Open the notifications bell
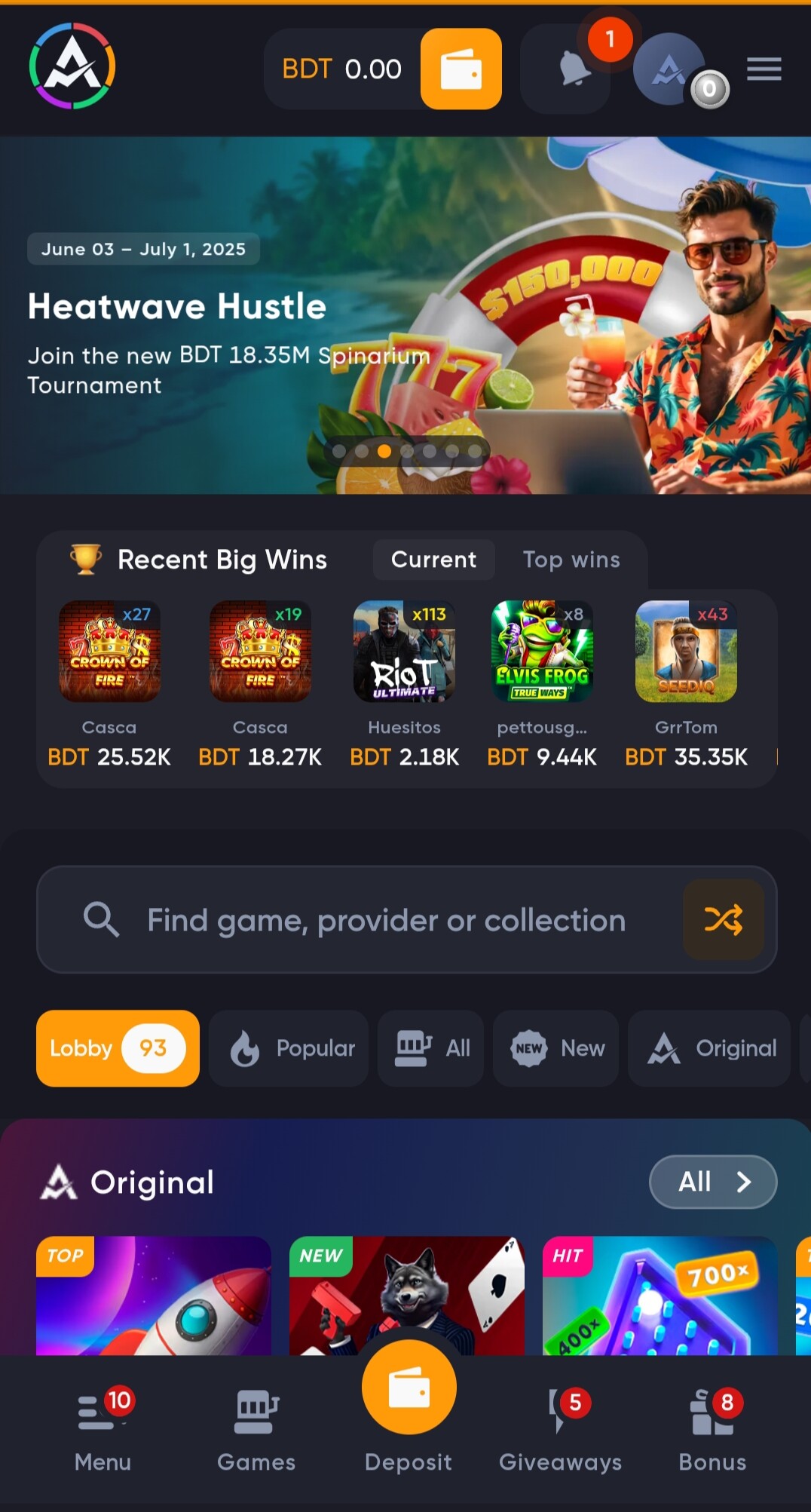Viewport: 811px width, 1512px height. click(573, 69)
